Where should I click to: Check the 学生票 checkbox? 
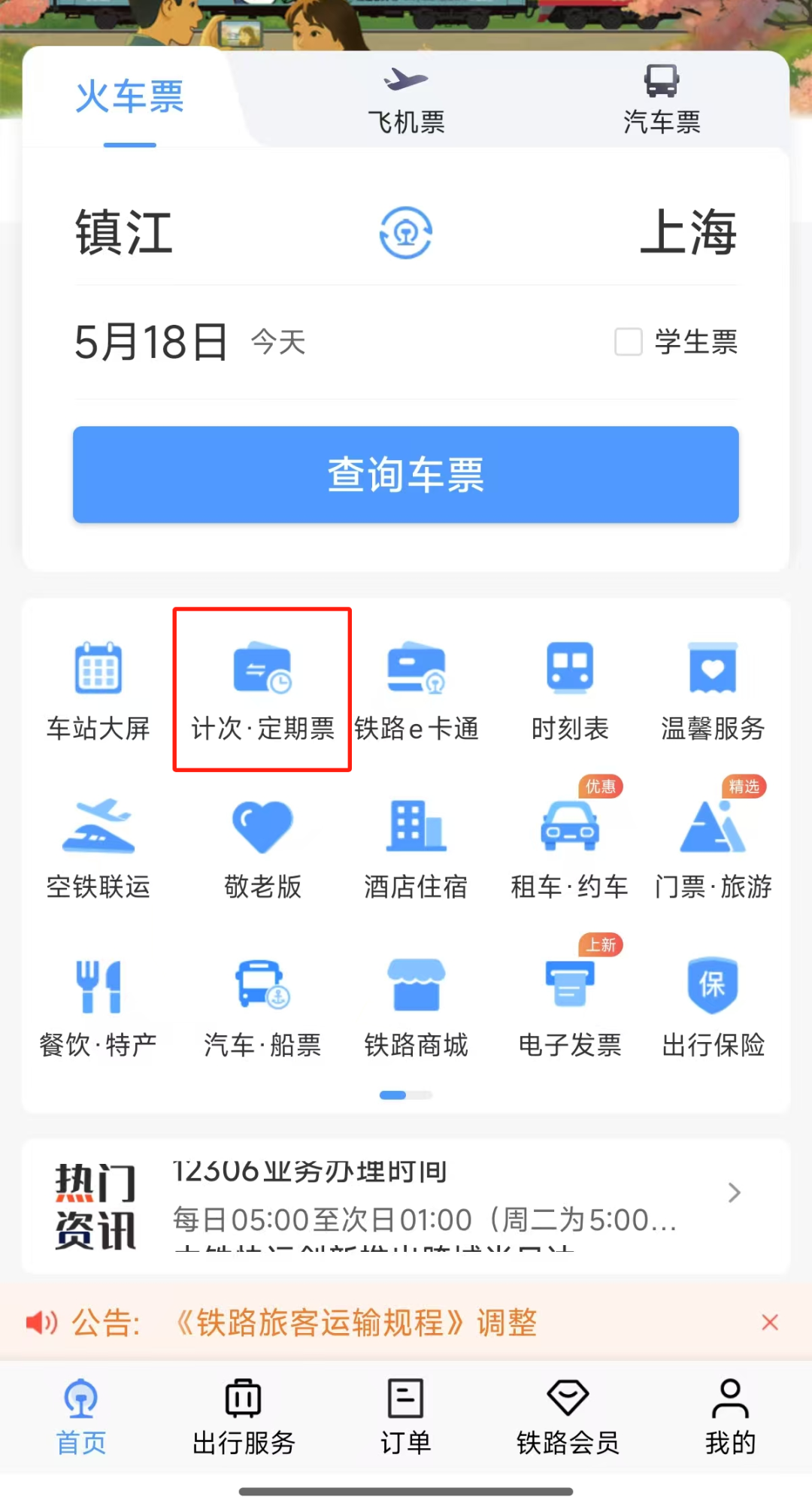click(629, 342)
